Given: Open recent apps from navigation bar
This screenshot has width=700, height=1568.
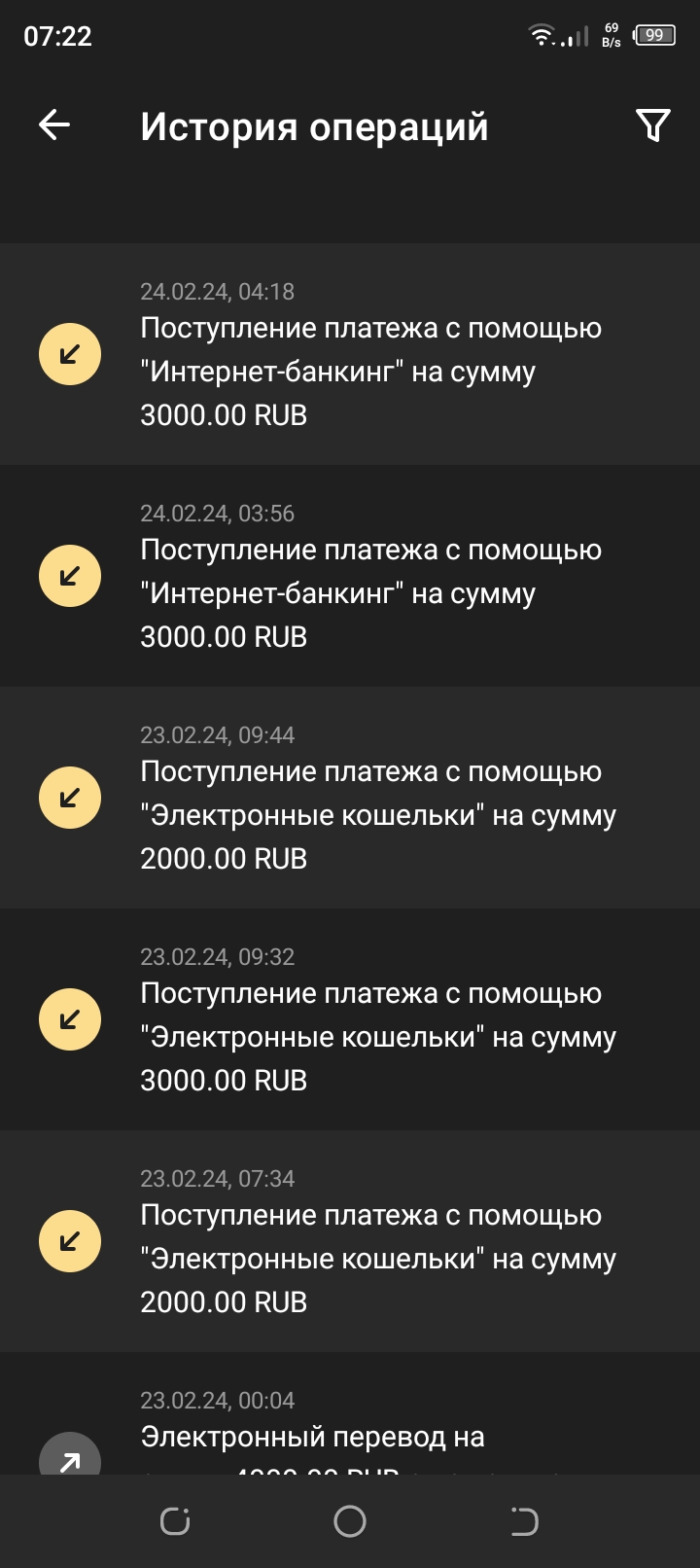Looking at the screenshot, I should (175, 1521).
